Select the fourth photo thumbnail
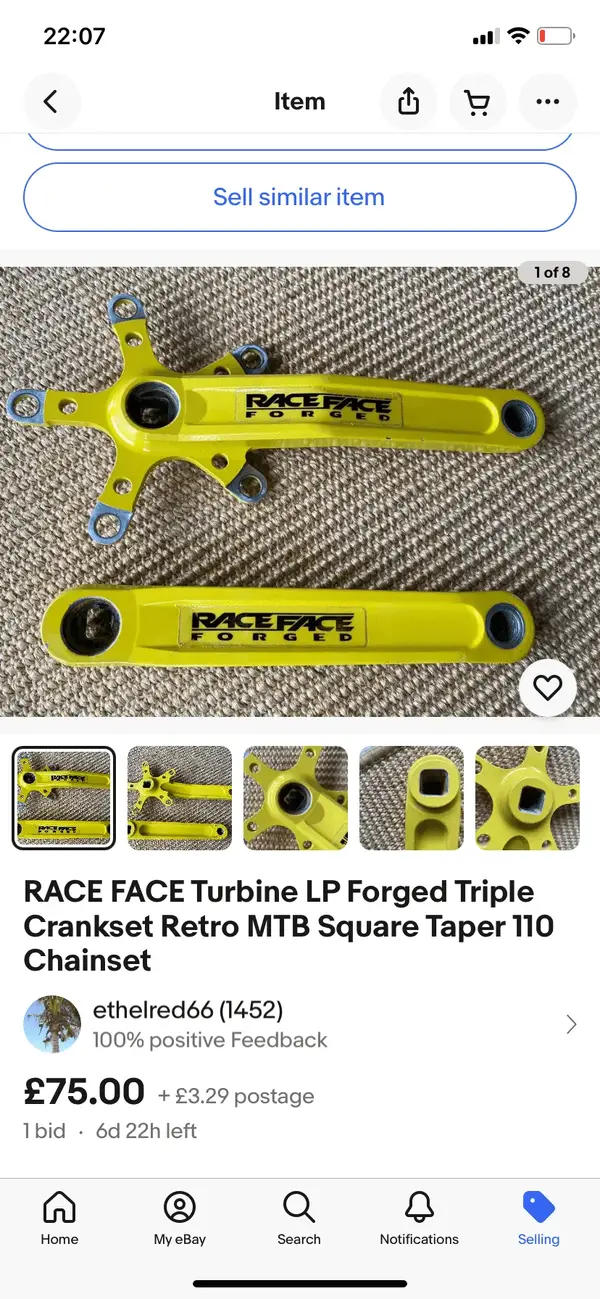Image resolution: width=600 pixels, height=1299 pixels. (412, 798)
